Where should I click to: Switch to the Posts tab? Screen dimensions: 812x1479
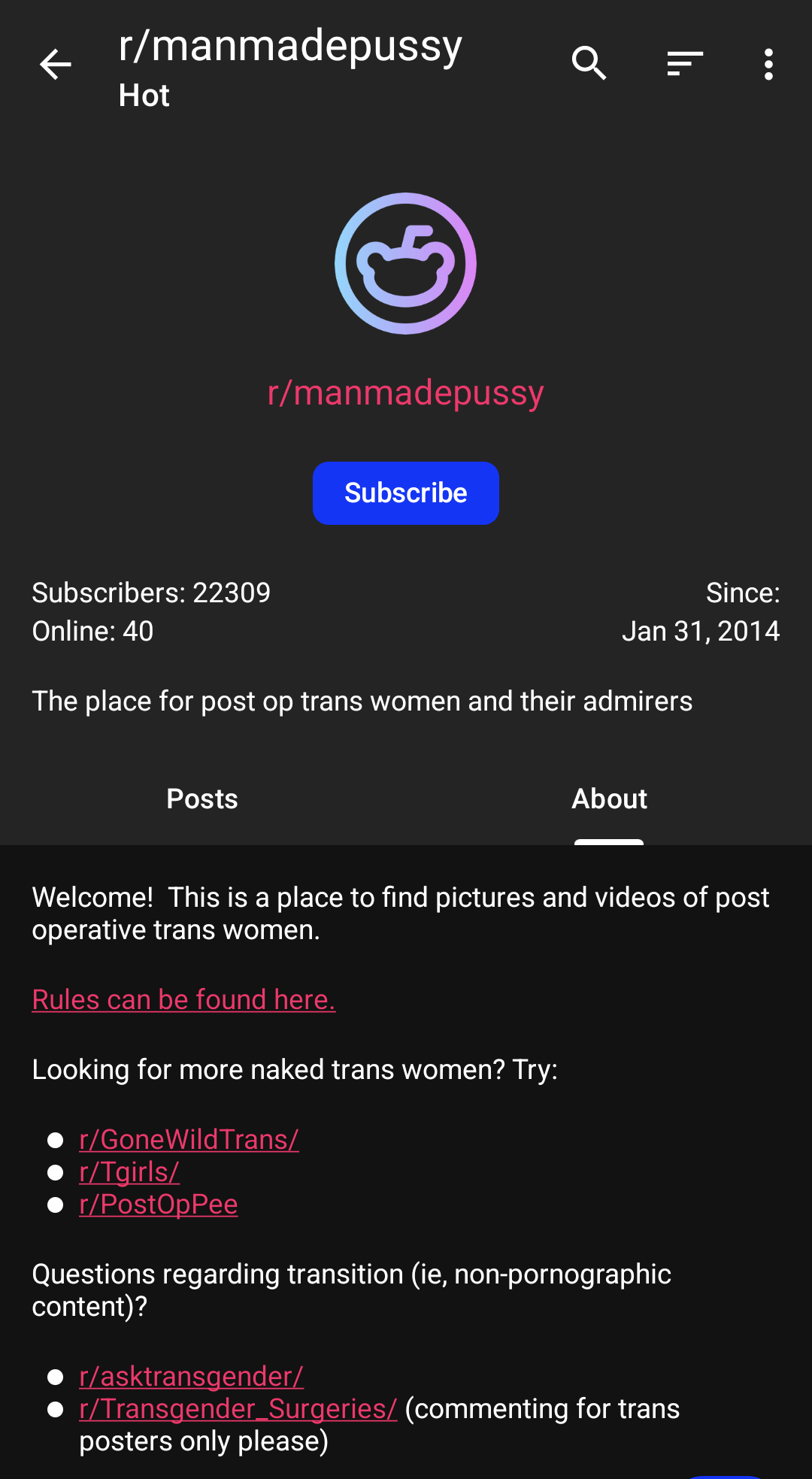pos(202,799)
